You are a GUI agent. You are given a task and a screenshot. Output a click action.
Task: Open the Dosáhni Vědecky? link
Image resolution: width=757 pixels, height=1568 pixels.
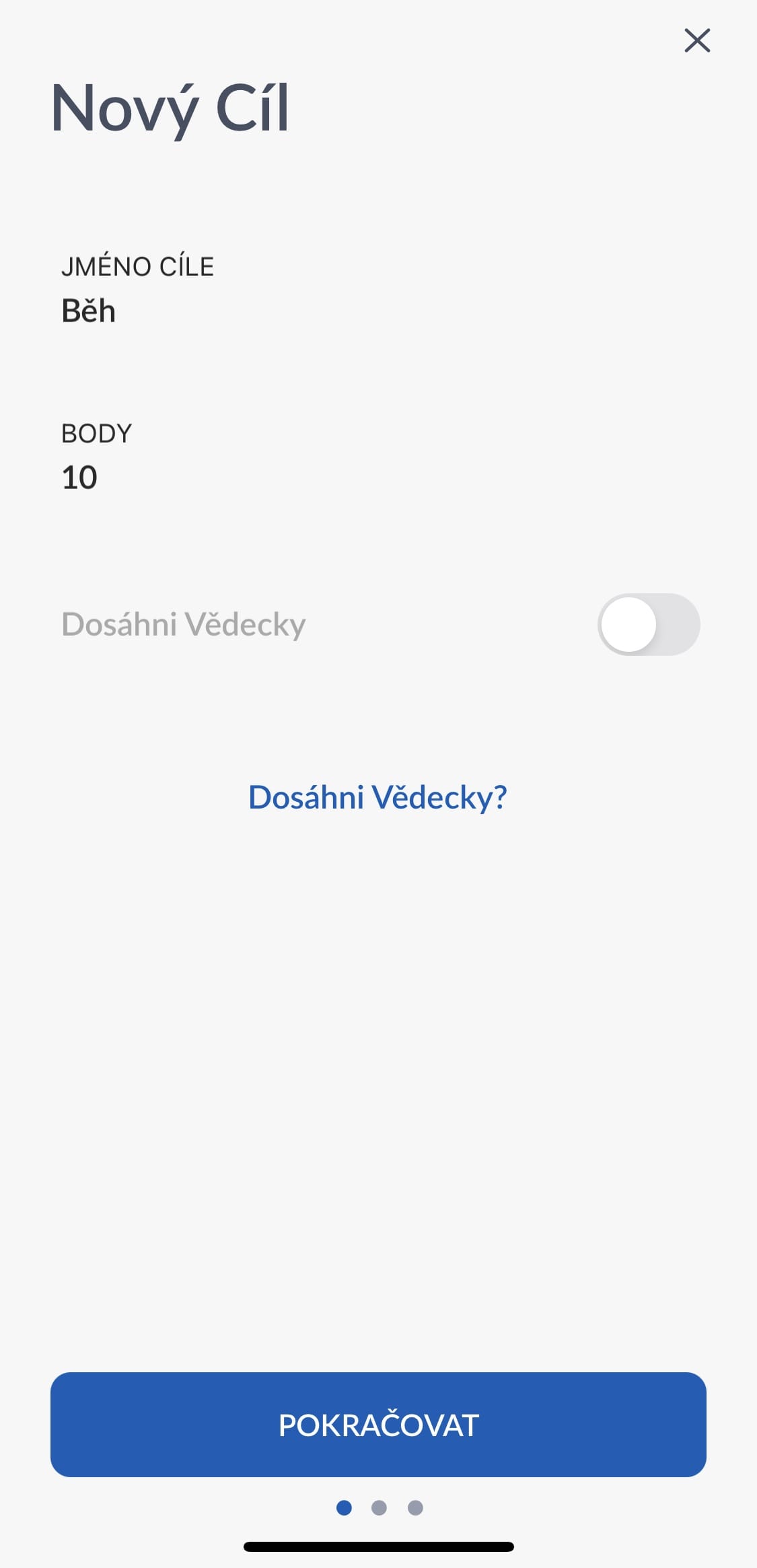[x=377, y=797]
